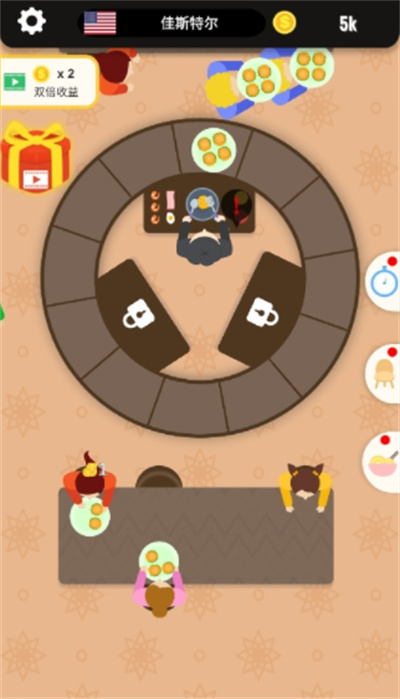Open the settings gear

tap(32, 21)
